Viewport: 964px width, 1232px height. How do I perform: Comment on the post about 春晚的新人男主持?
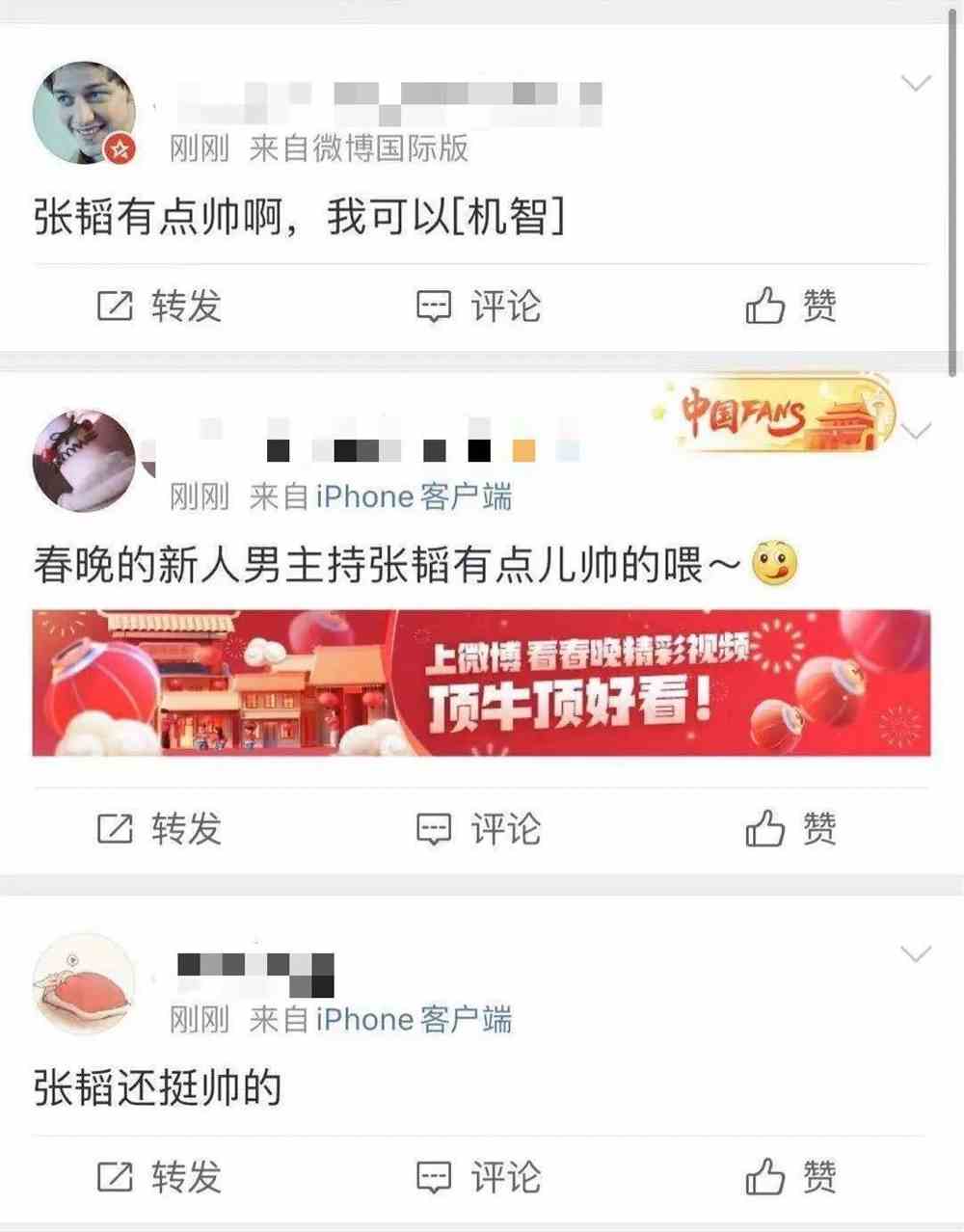(478, 829)
